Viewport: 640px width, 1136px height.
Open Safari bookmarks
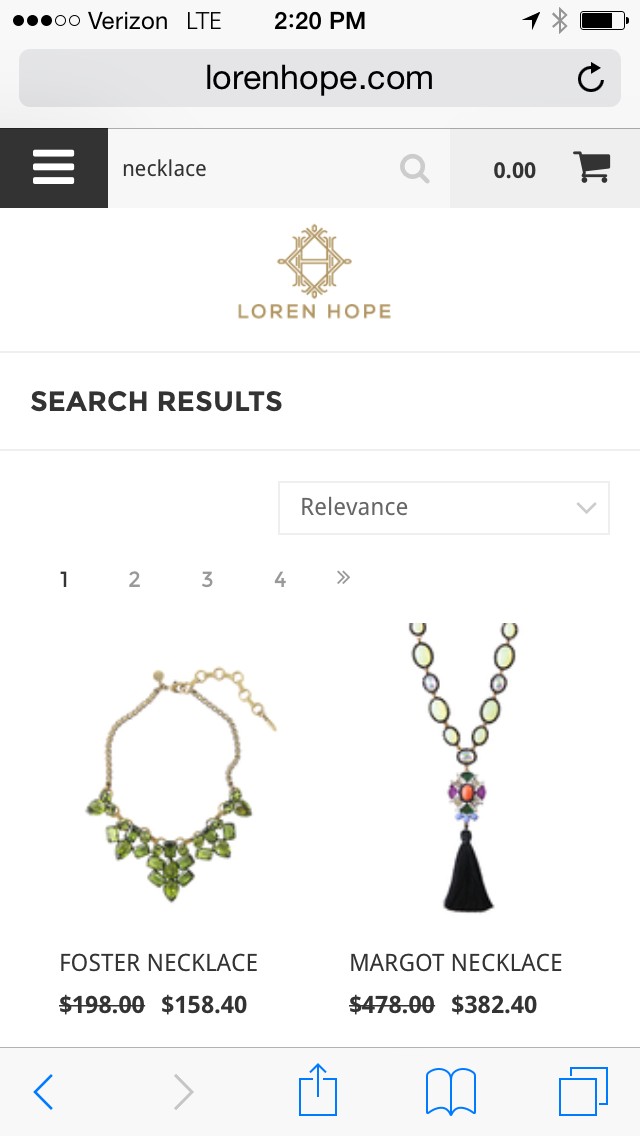pos(451,1091)
